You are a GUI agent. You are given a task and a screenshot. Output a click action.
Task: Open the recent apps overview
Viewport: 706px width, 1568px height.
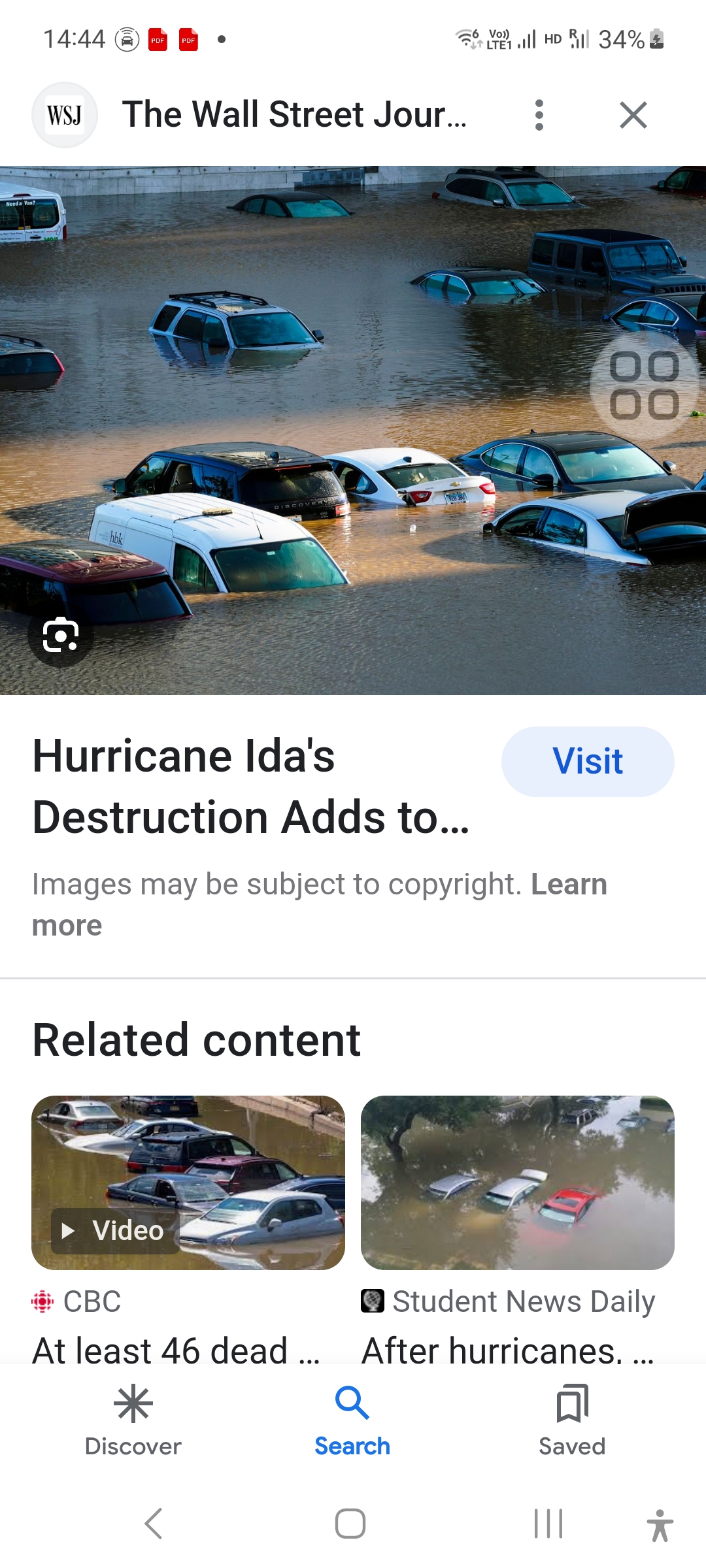[548, 1524]
